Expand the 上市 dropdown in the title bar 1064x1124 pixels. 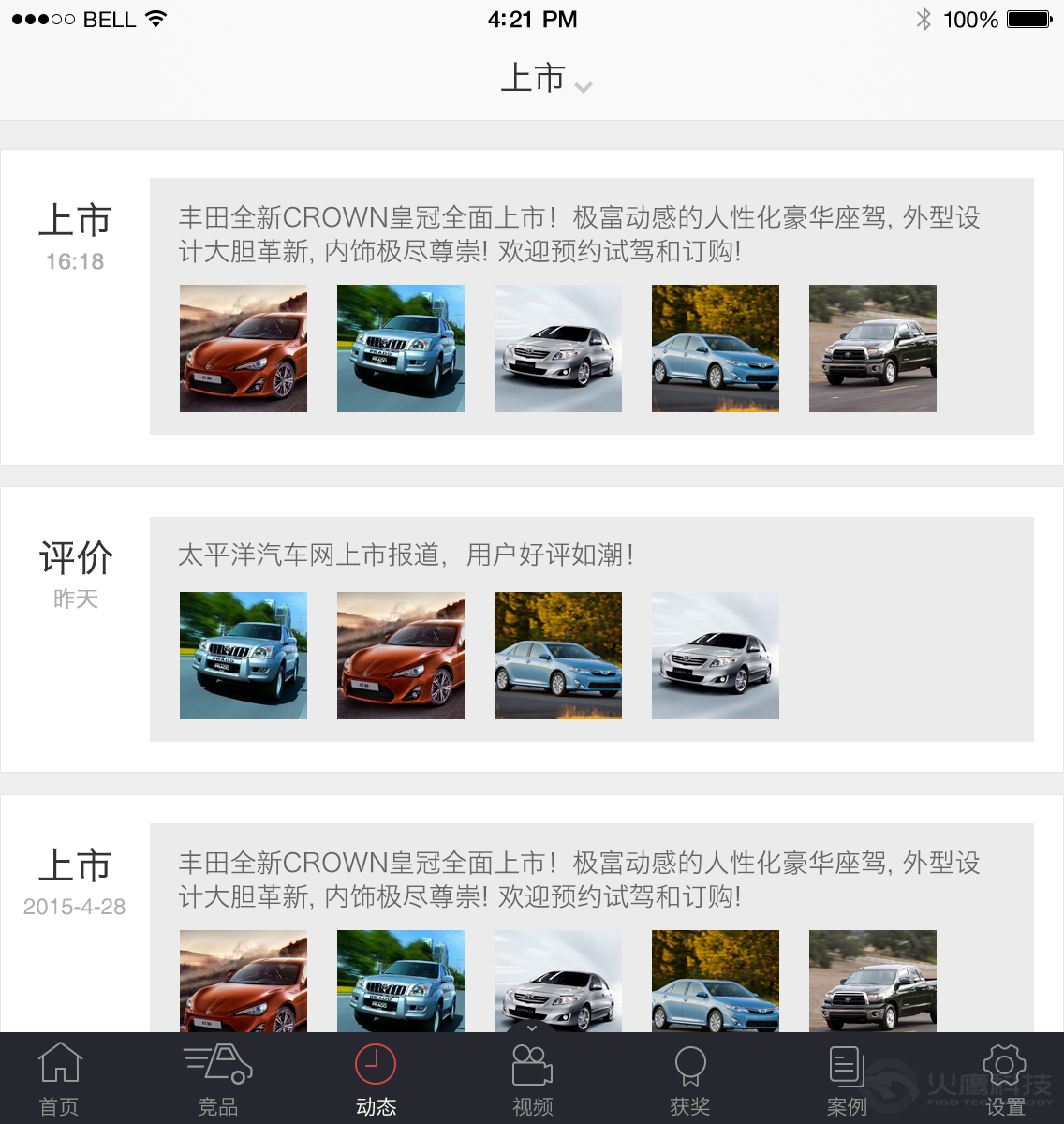point(546,79)
